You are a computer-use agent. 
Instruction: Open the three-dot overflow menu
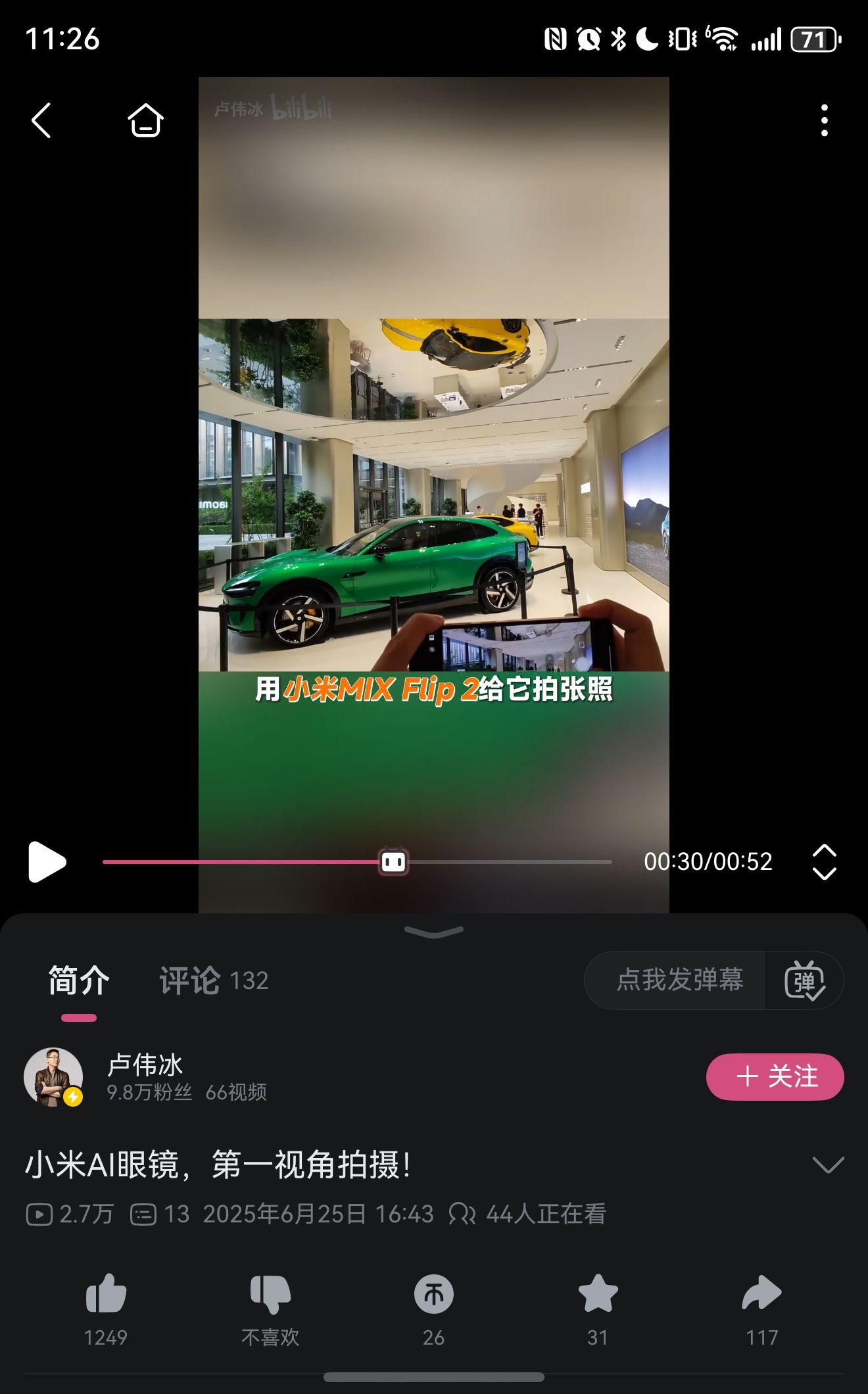pyautogui.click(x=824, y=120)
